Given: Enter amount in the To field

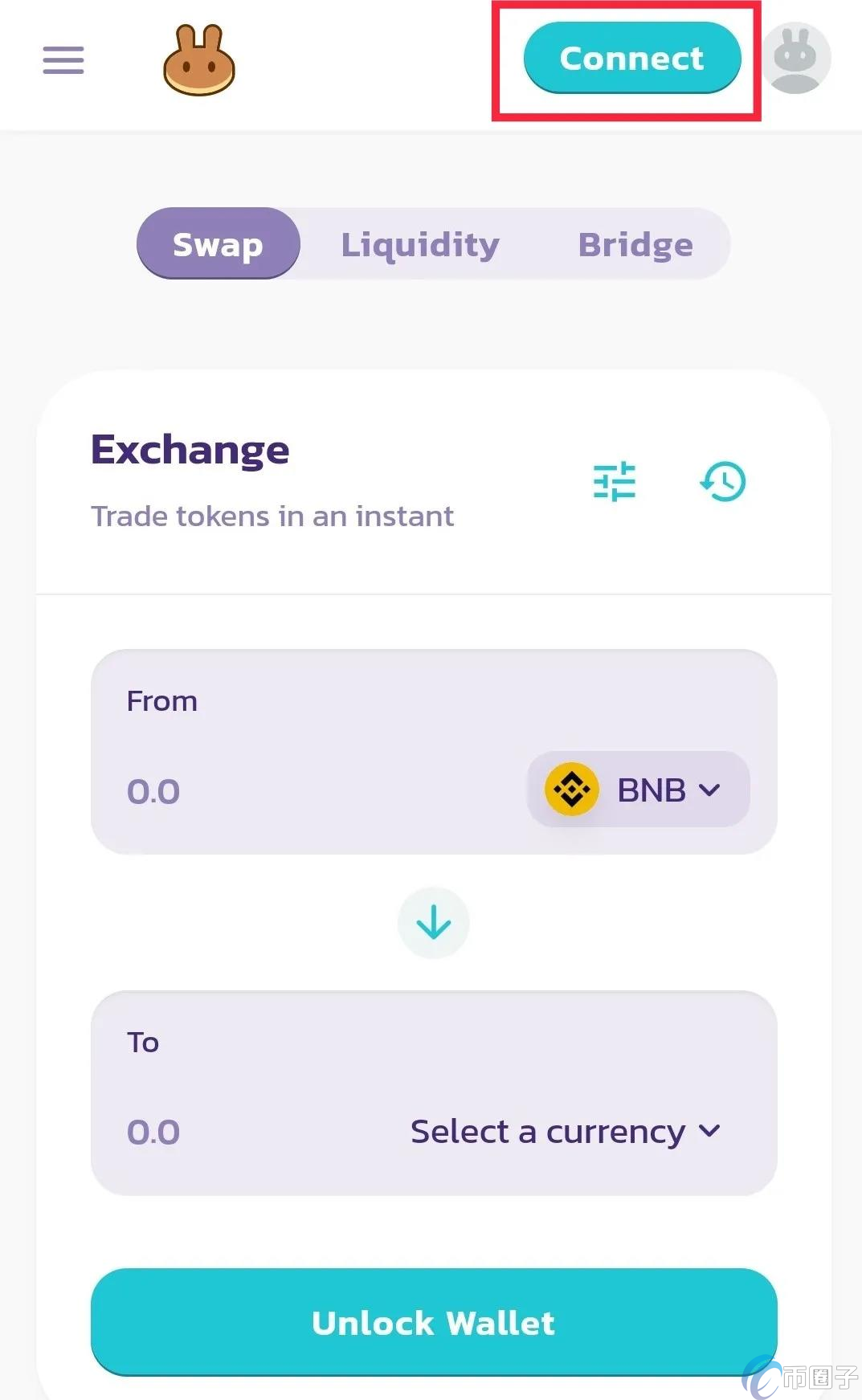Looking at the screenshot, I should (241, 1132).
